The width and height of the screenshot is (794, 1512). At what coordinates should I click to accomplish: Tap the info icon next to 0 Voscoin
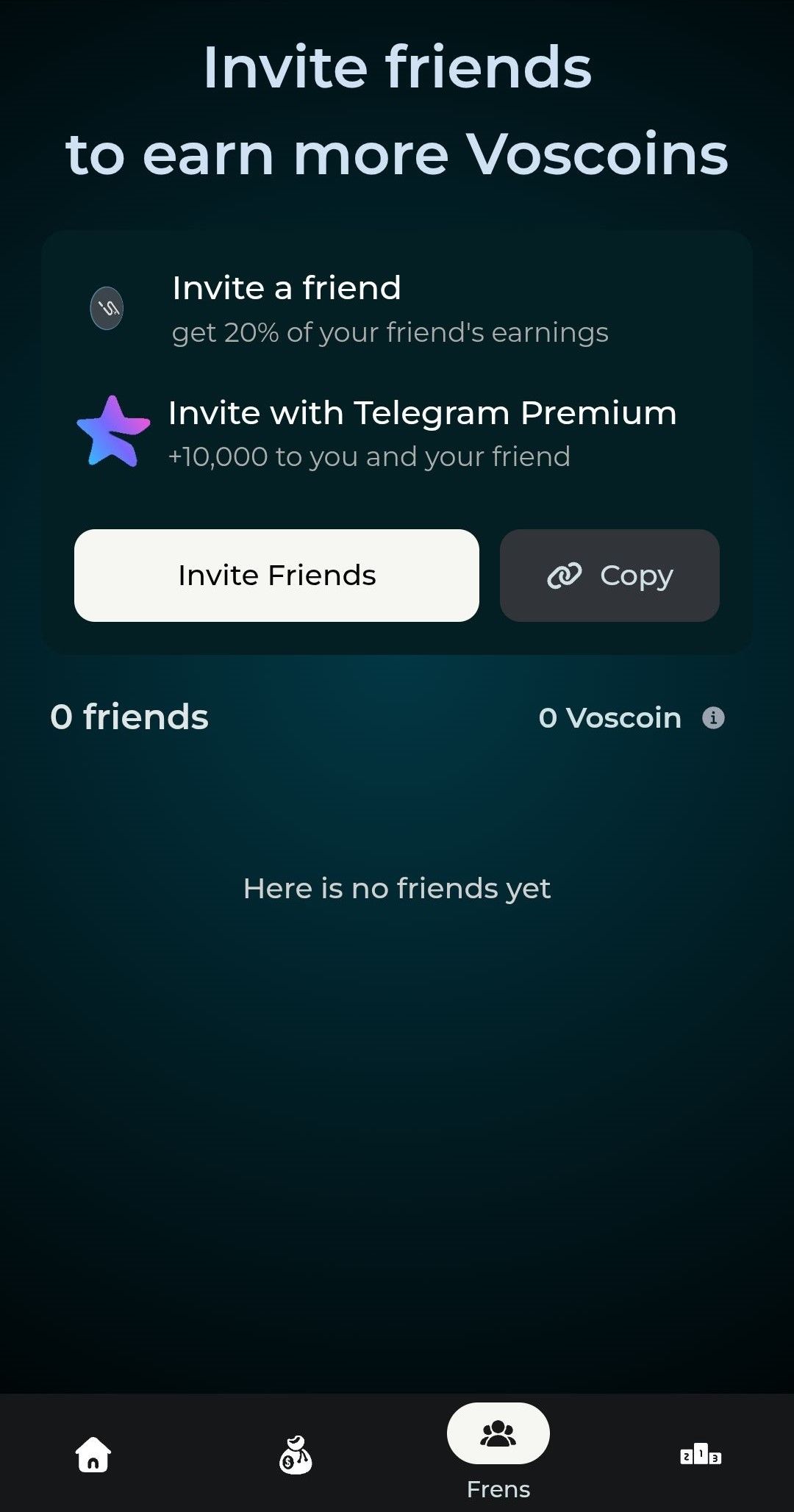pos(712,717)
